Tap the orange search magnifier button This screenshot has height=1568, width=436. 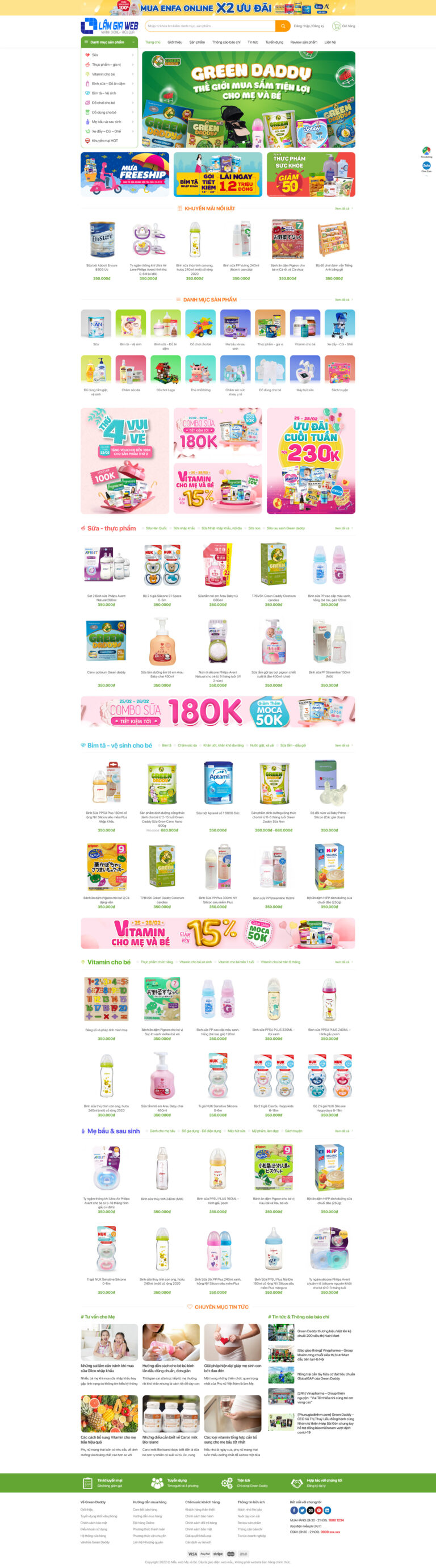(283, 26)
